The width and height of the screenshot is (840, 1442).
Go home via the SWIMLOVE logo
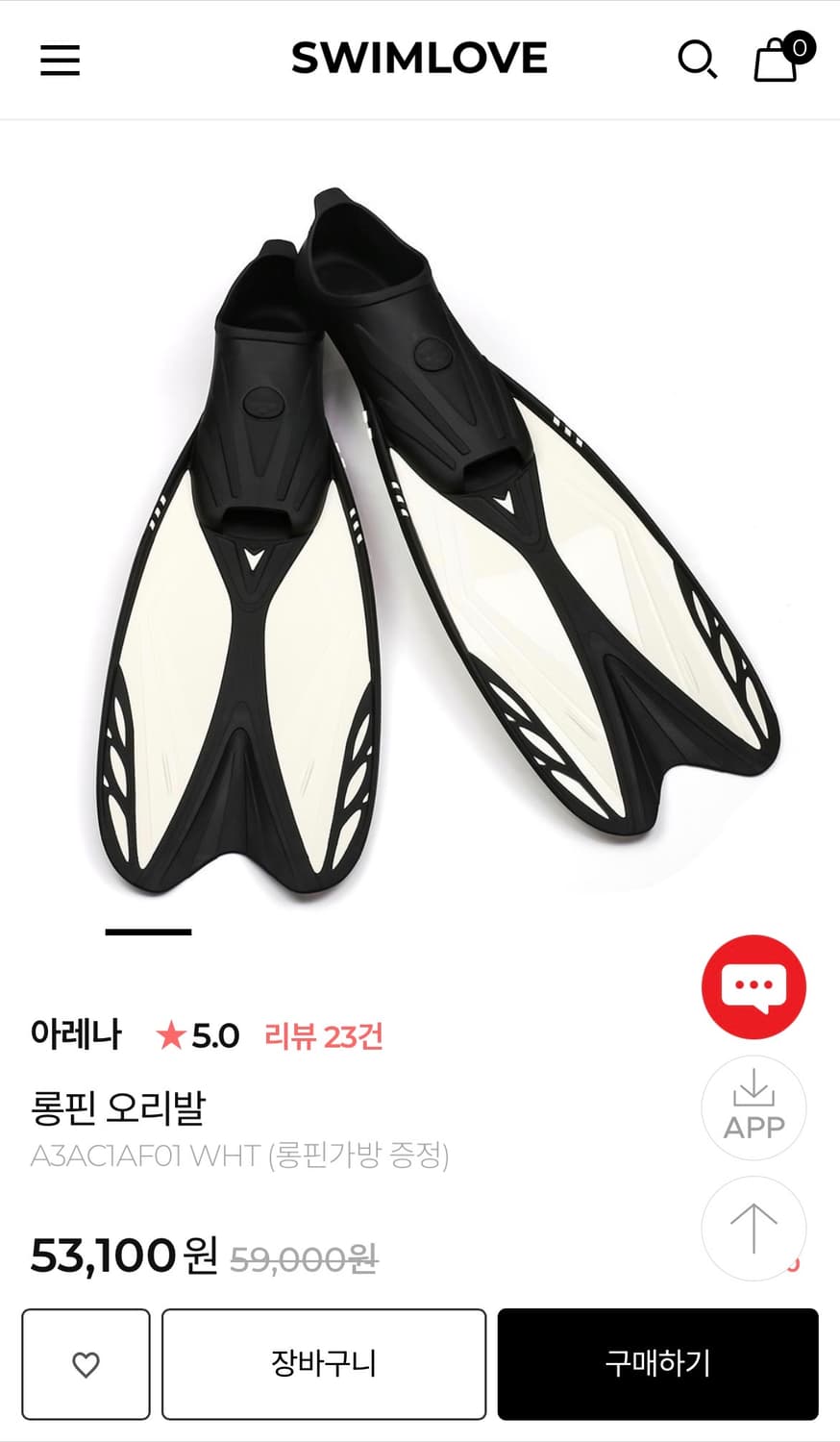tap(420, 60)
